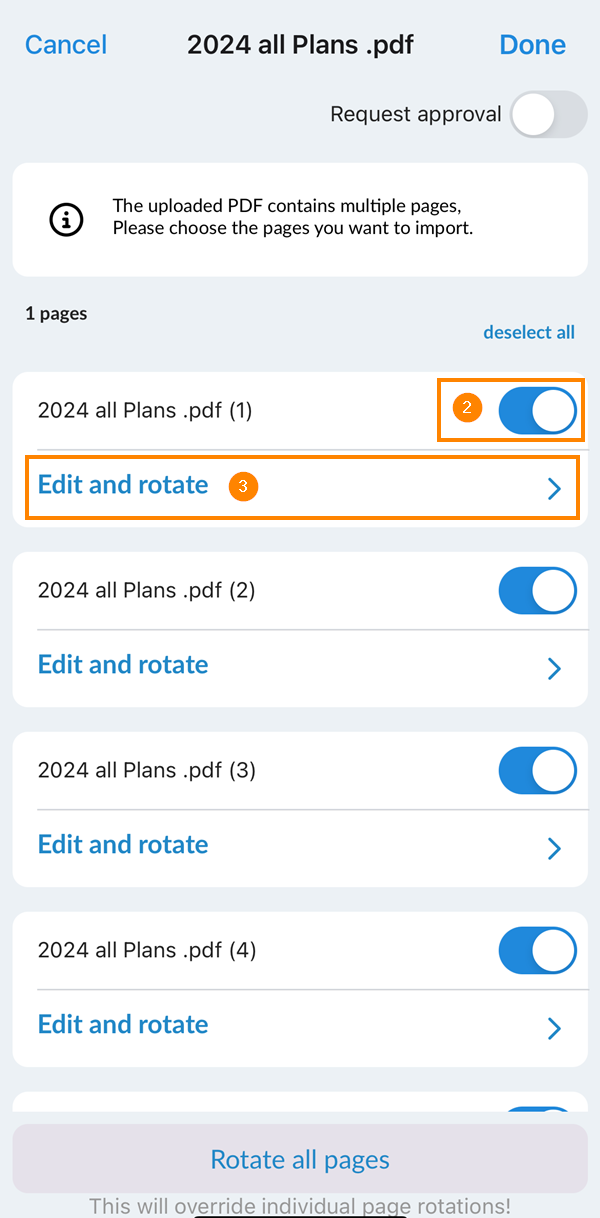Disable the switch for page (3)
Image resolution: width=600 pixels, height=1218 pixels.
coord(538,770)
